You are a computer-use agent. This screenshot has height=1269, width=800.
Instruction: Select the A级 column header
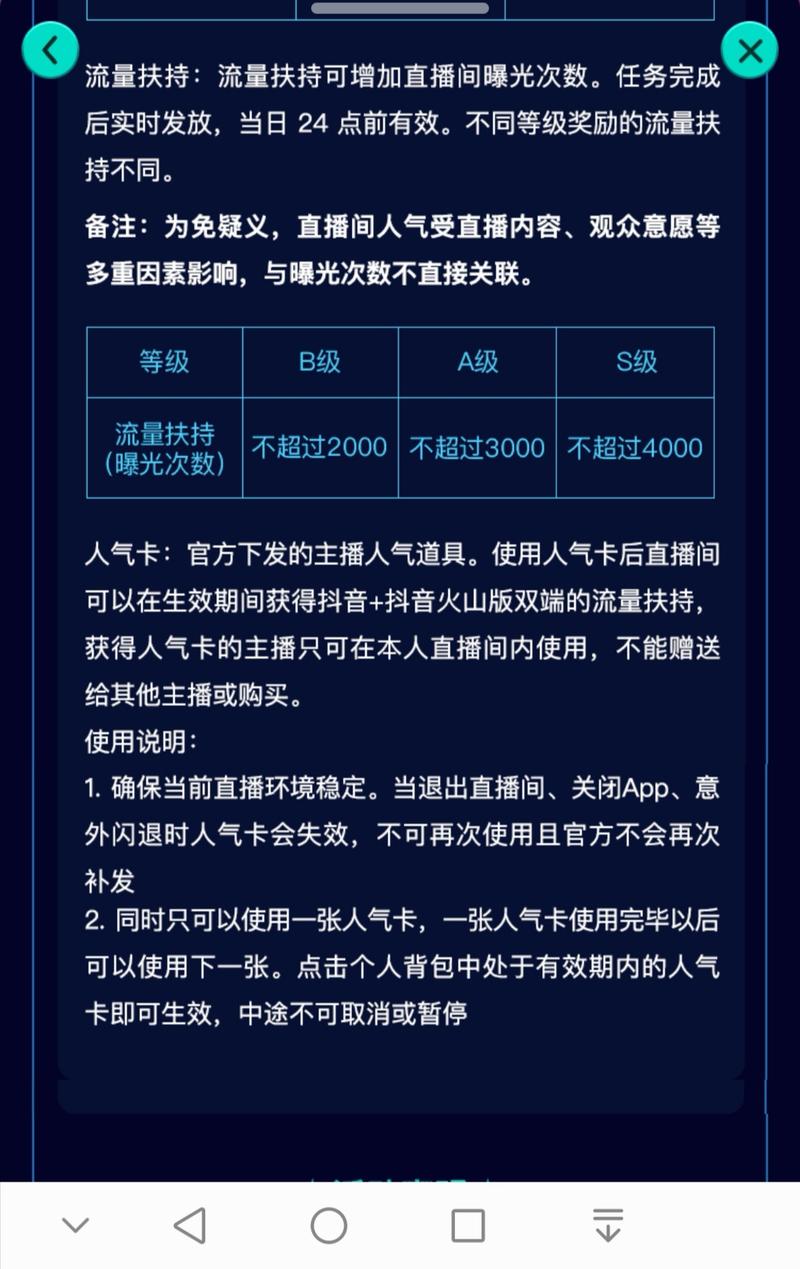tap(477, 363)
